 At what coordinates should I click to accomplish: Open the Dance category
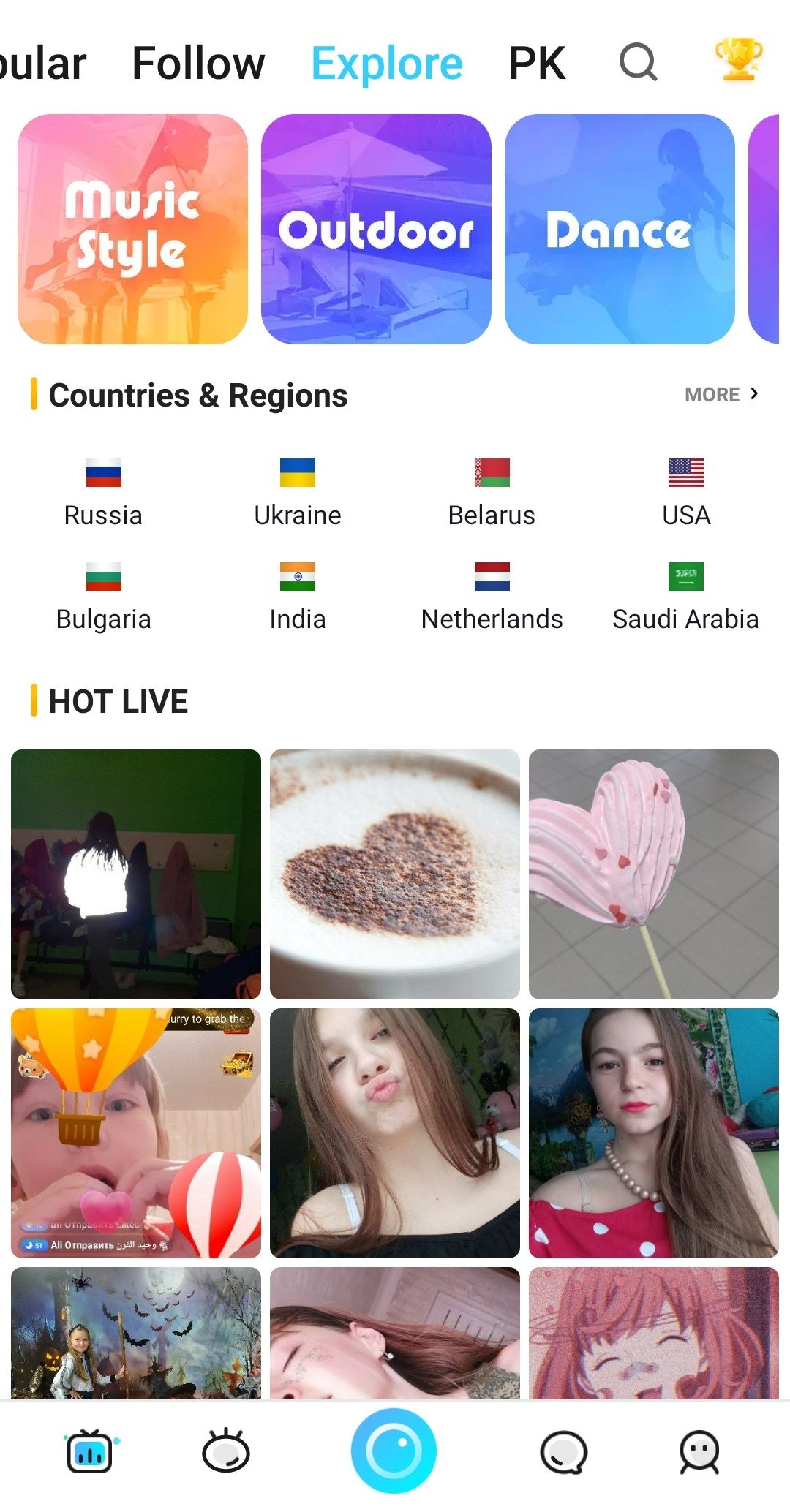620,229
